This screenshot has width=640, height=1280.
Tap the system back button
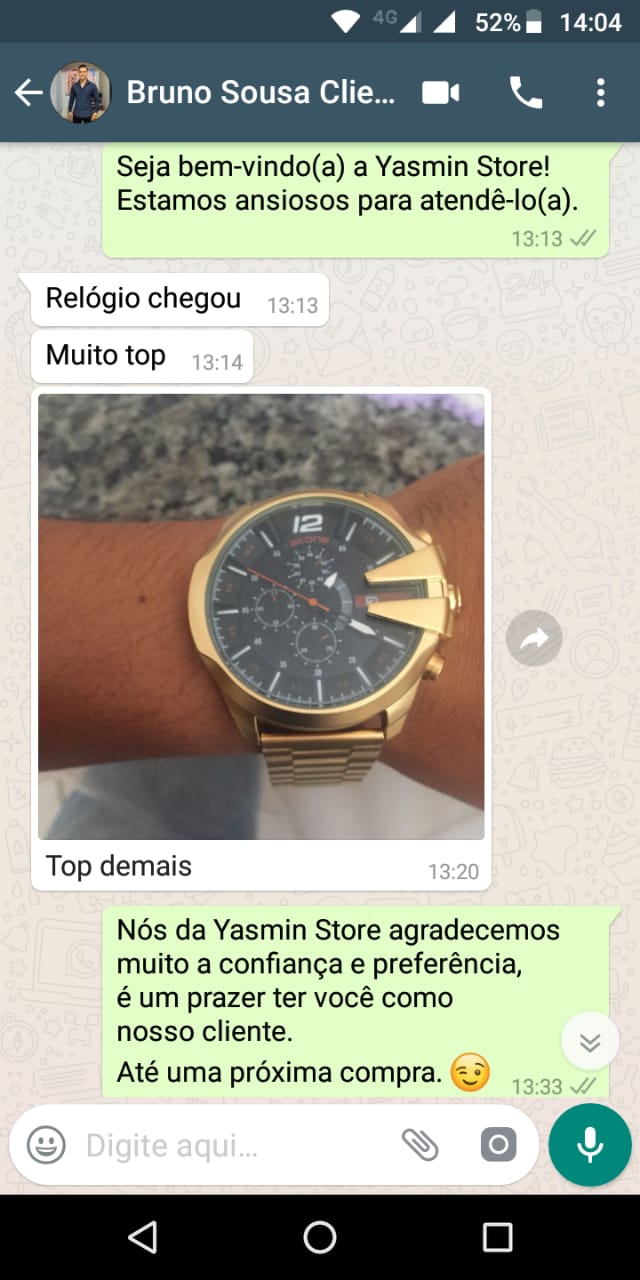pyautogui.click(x=143, y=1237)
